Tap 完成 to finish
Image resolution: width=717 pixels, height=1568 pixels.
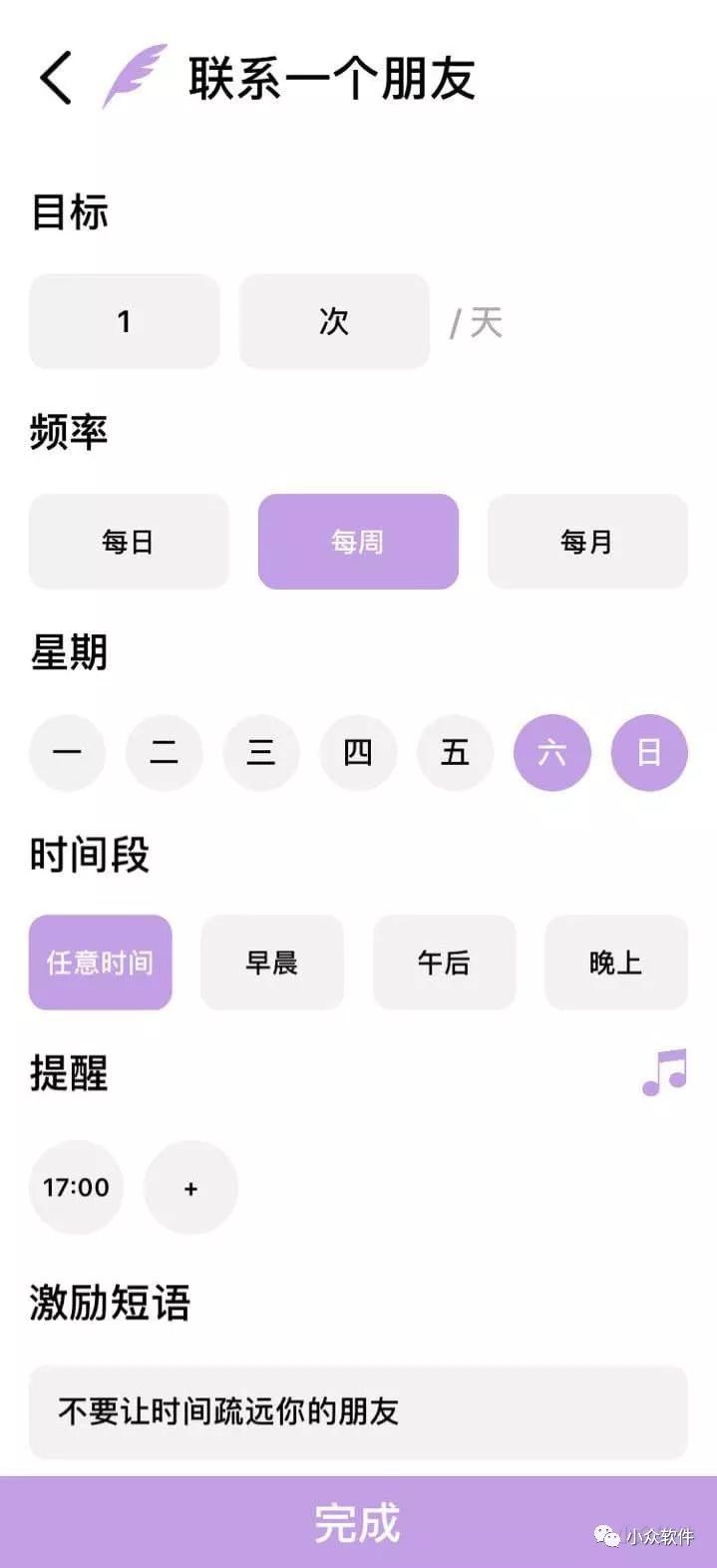[358, 1523]
